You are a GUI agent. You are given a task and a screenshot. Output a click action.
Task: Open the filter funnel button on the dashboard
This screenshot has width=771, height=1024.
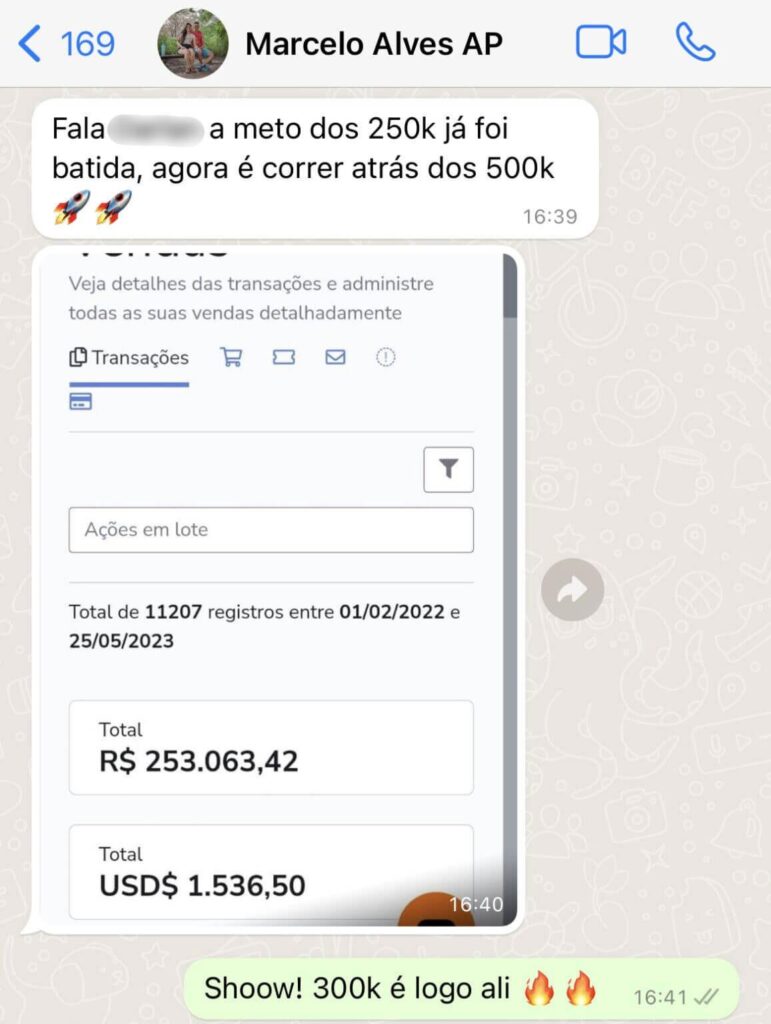click(448, 468)
